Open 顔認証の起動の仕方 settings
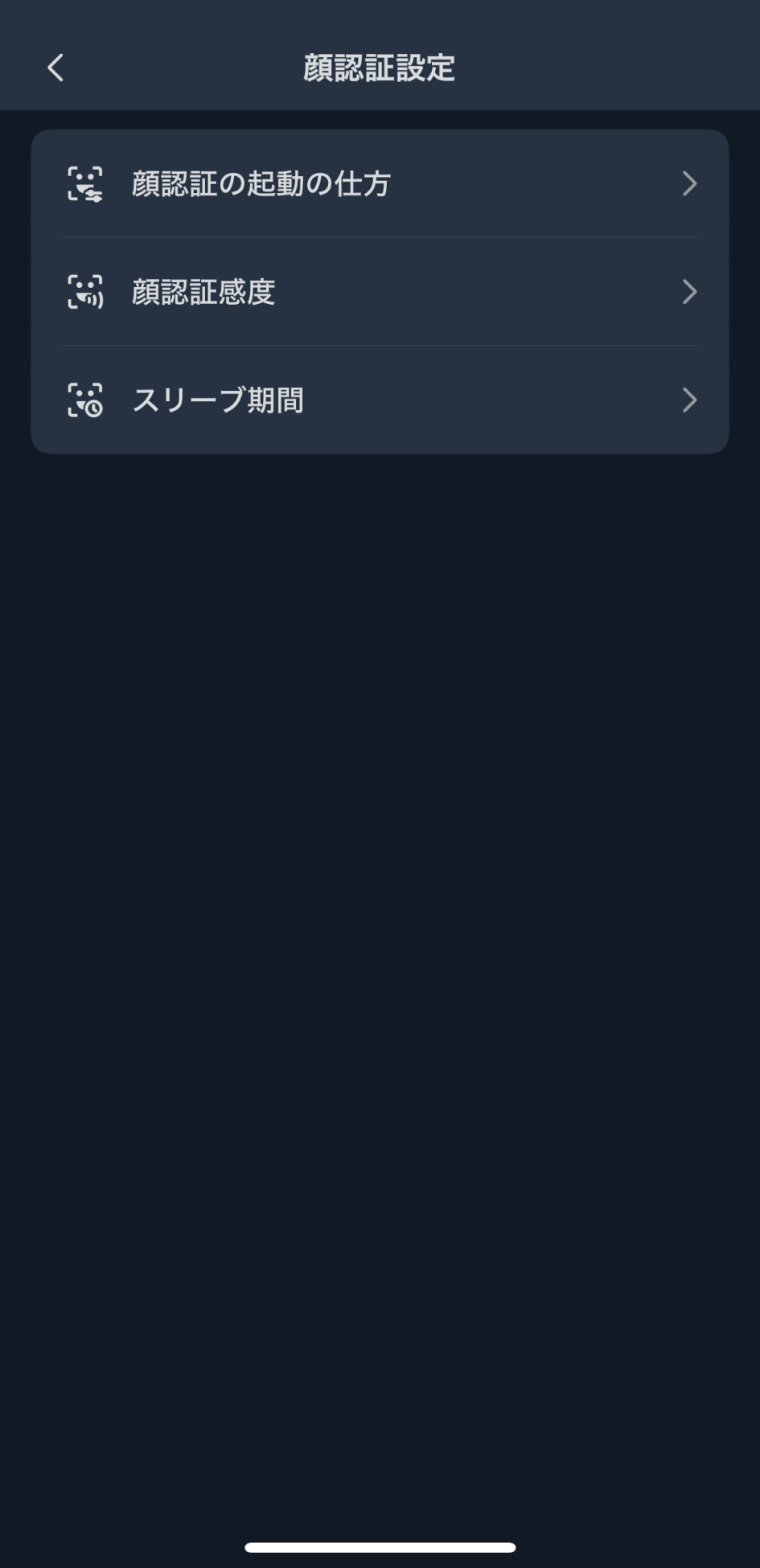Screen dimensions: 760x1568 click(380, 183)
